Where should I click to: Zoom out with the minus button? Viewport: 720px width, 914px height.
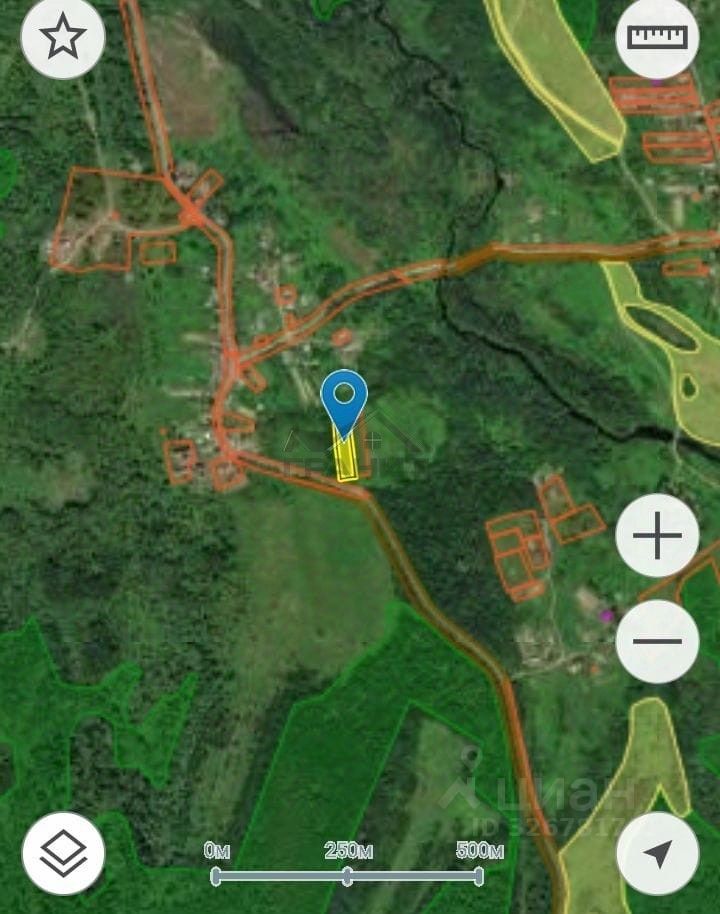point(657,642)
